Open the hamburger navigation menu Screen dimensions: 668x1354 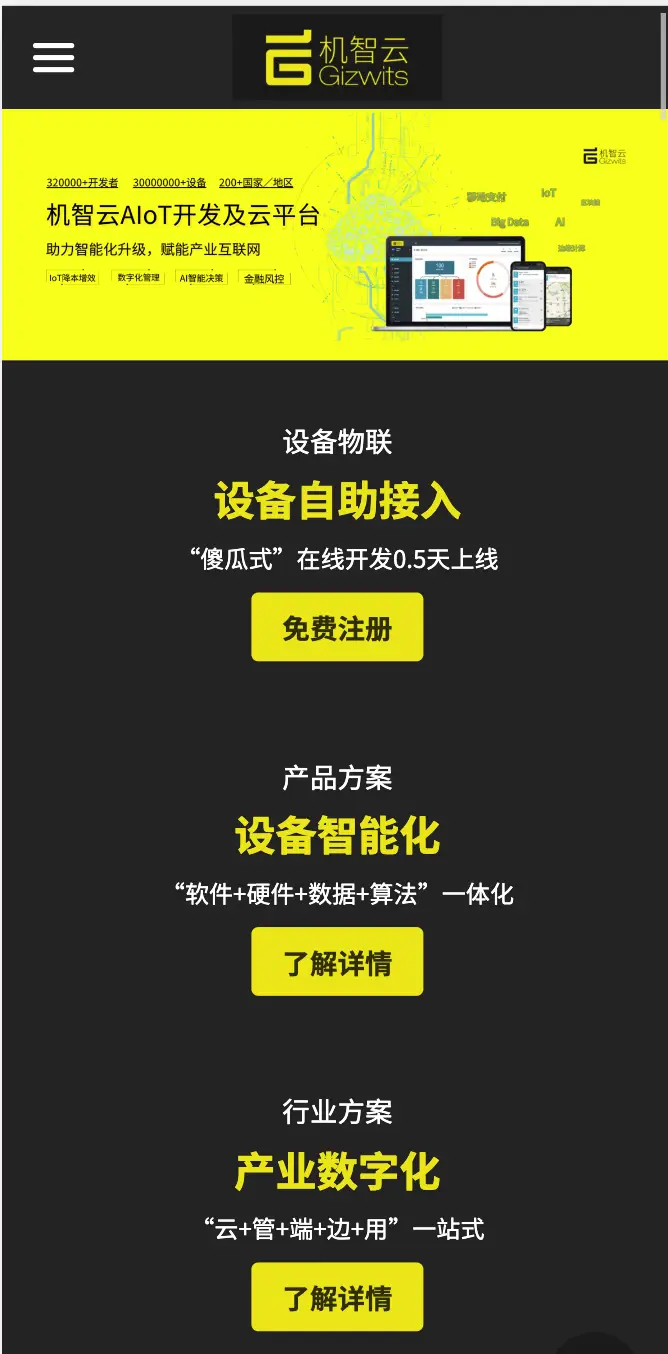click(x=53, y=57)
